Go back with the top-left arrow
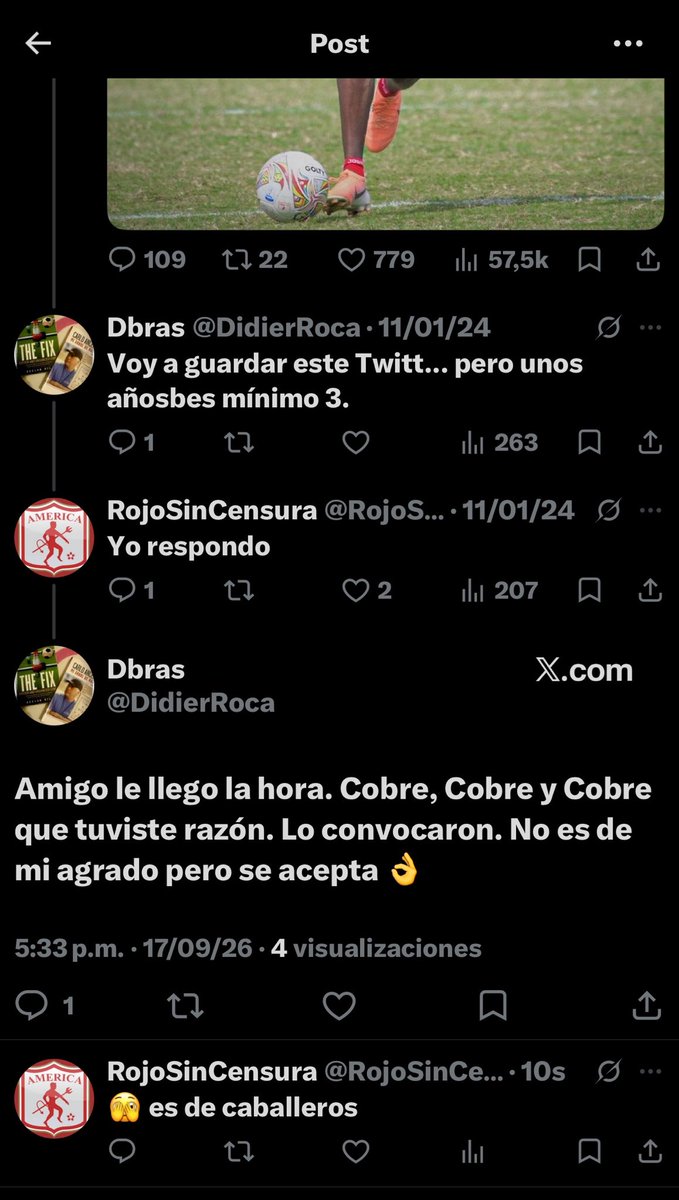Image resolution: width=679 pixels, height=1200 pixels. pyautogui.click(x=38, y=43)
